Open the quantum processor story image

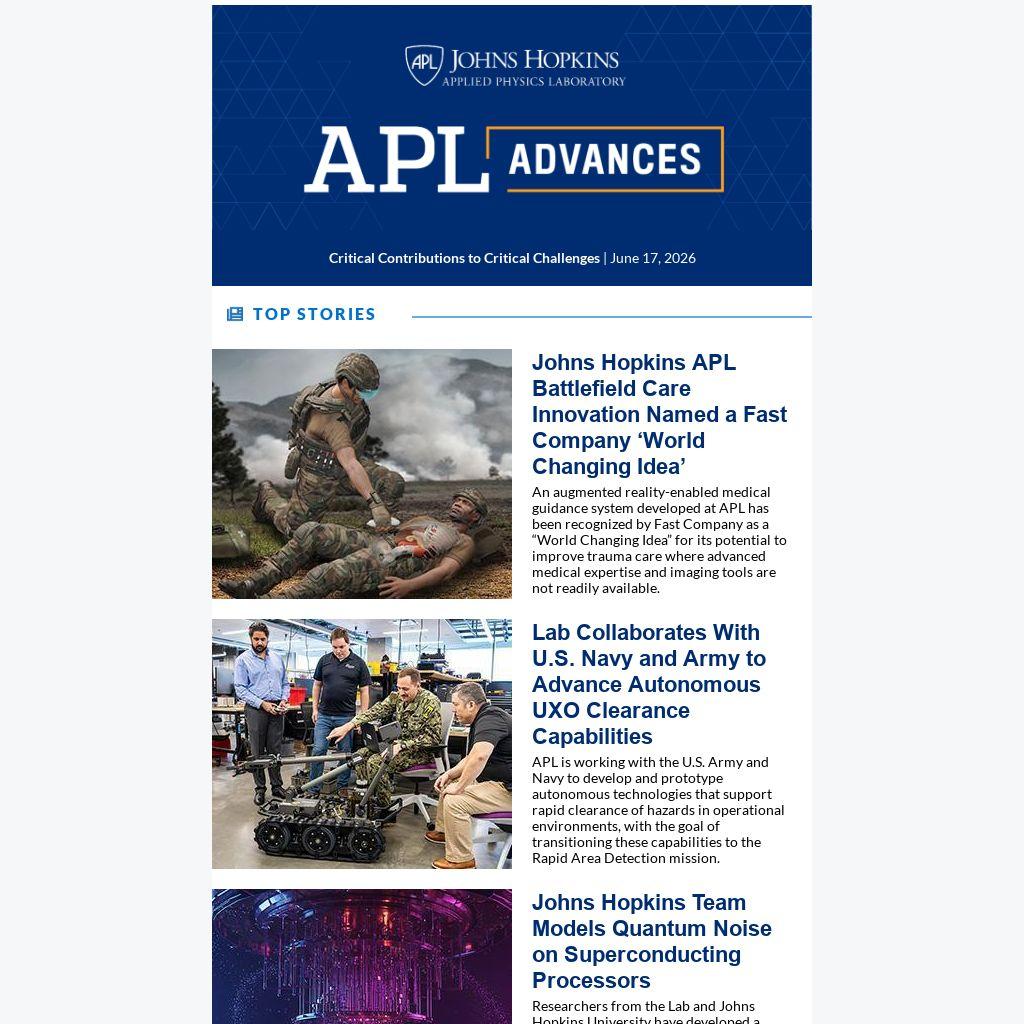pyautogui.click(x=362, y=956)
